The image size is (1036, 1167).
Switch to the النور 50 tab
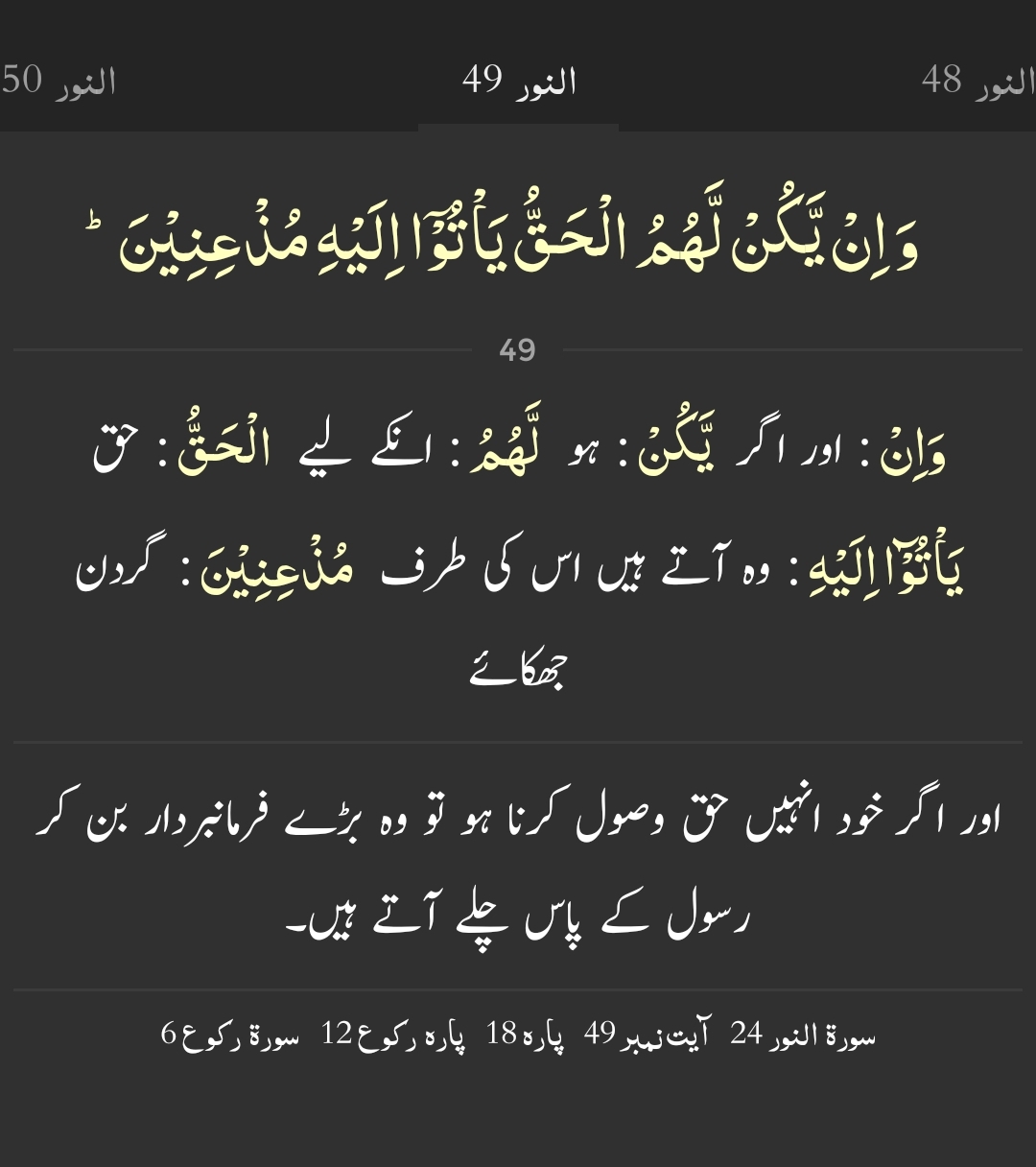pyautogui.click(x=59, y=82)
